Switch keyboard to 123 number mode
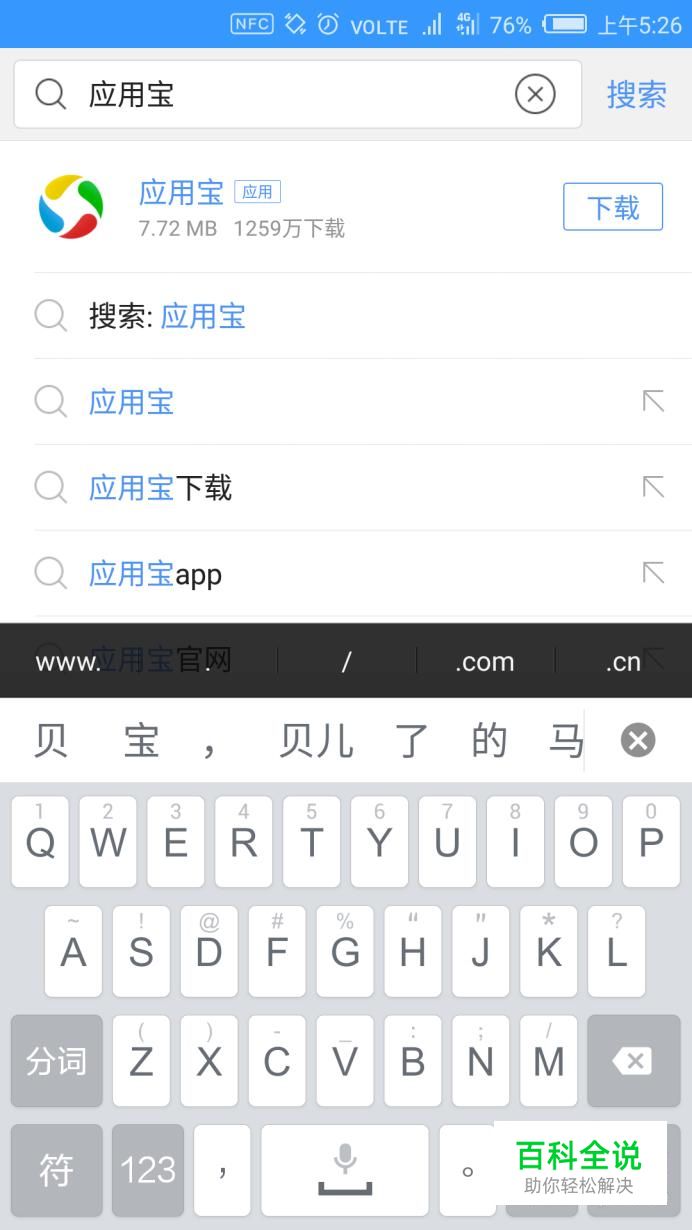The height and width of the screenshot is (1230, 692). click(148, 1169)
